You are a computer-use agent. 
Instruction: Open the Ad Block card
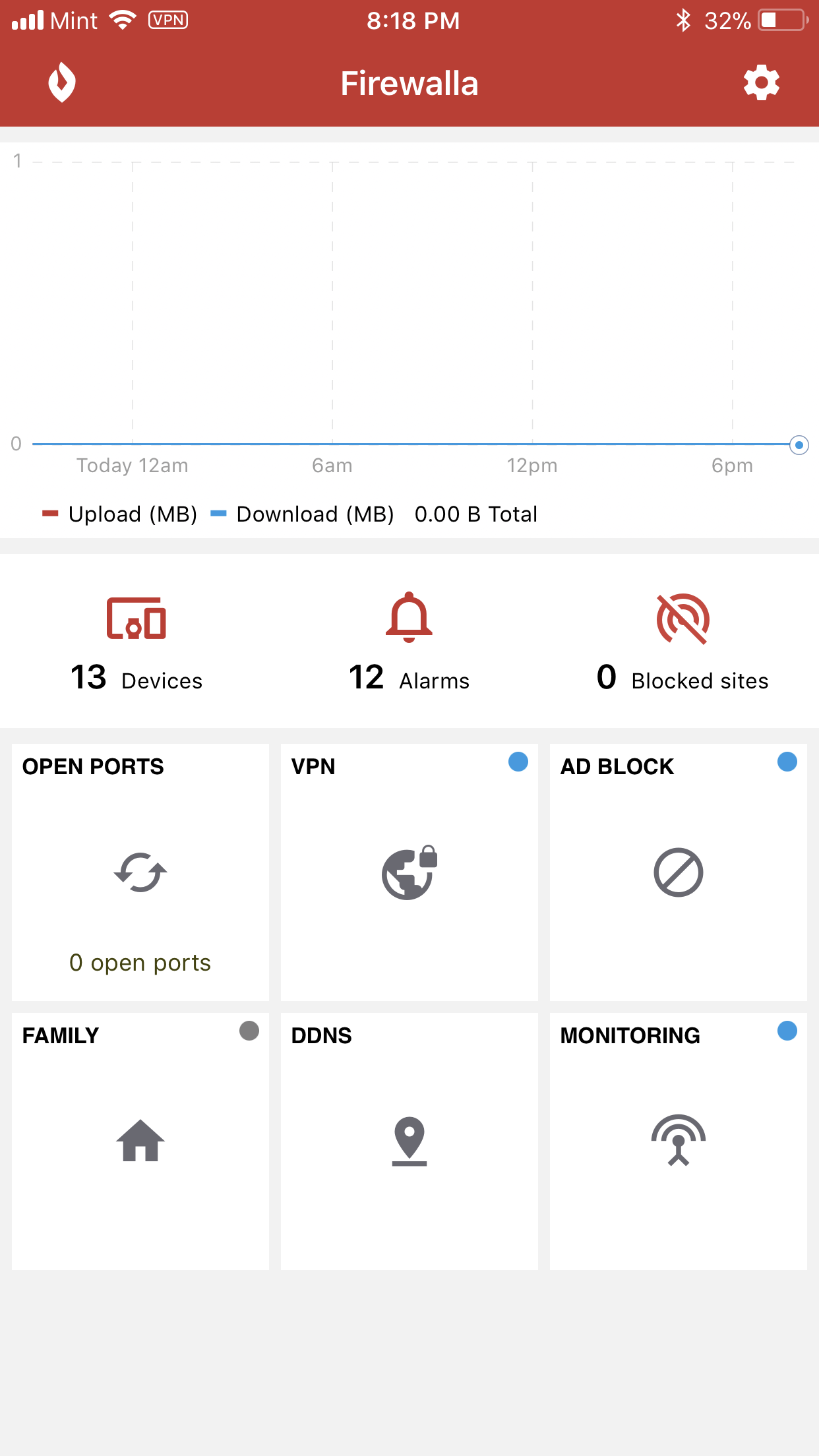[x=678, y=872]
